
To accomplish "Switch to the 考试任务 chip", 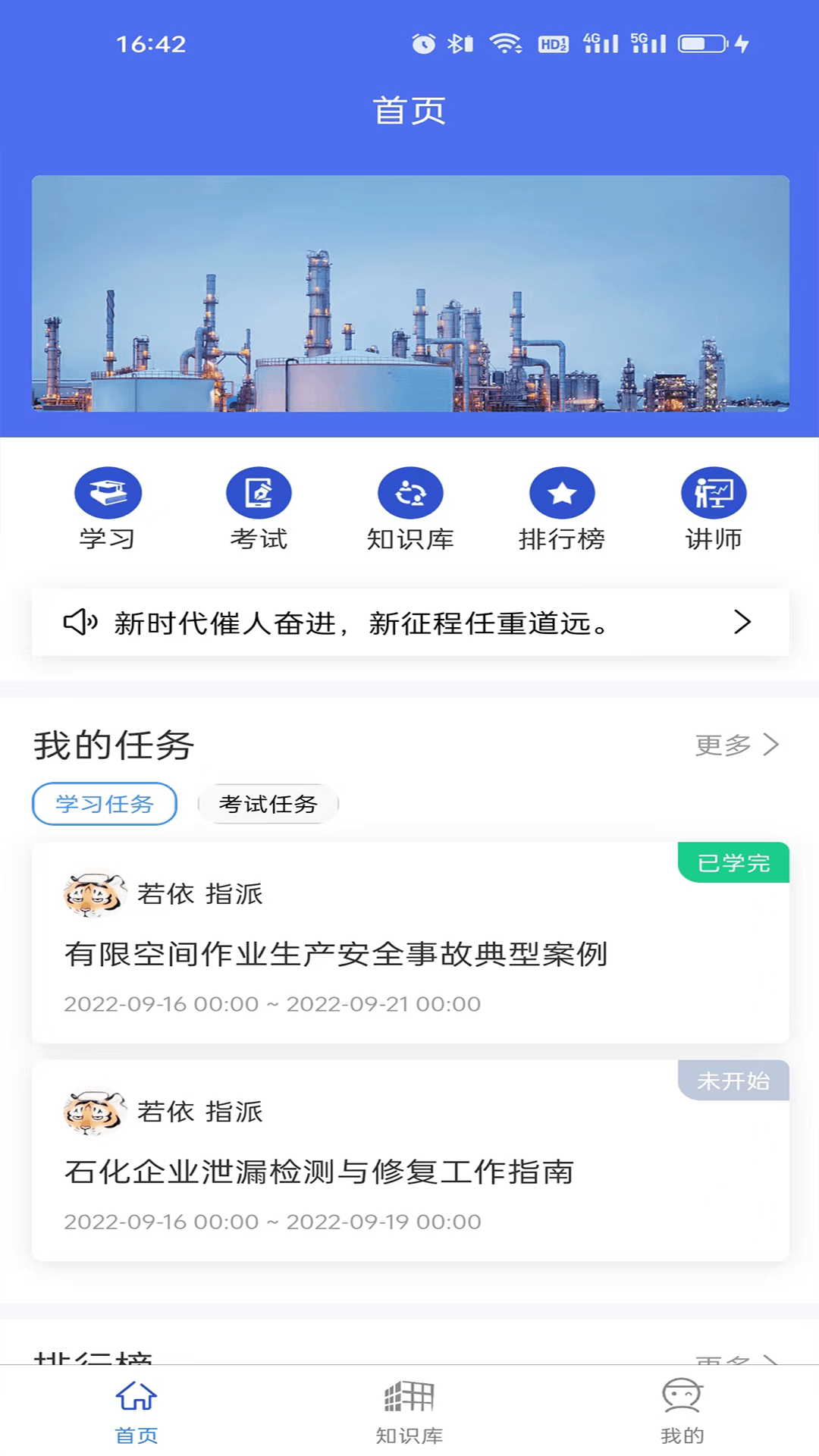I will (268, 804).
